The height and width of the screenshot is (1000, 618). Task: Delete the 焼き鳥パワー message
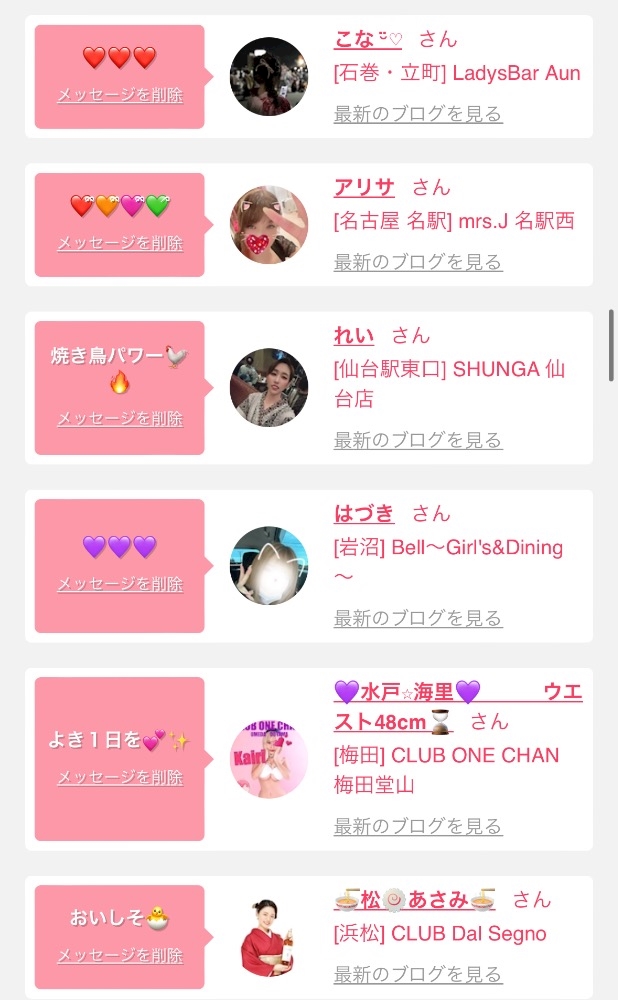120,419
